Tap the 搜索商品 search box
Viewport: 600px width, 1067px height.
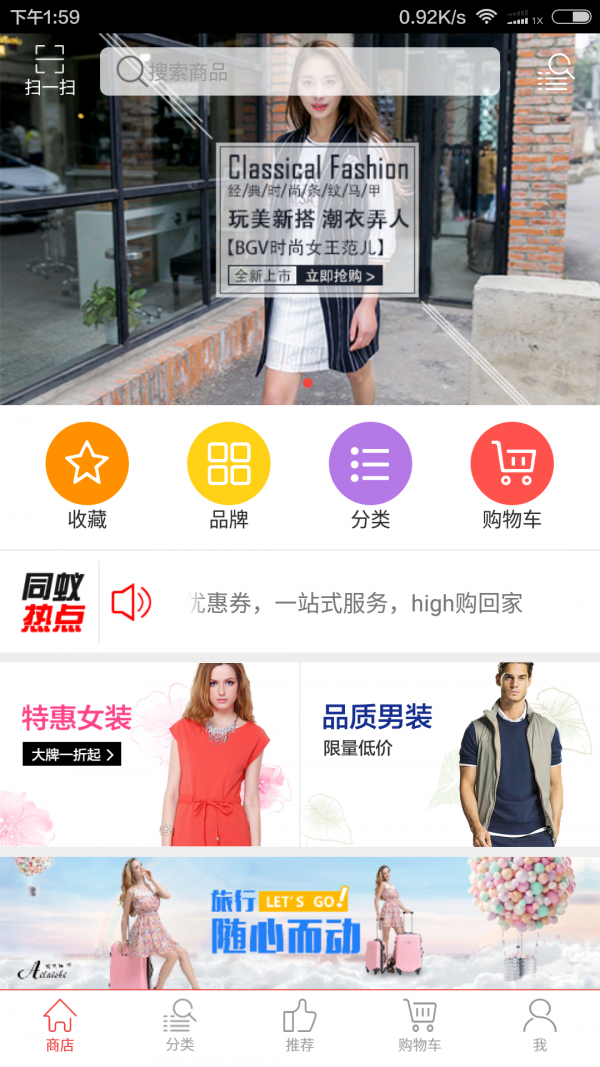point(300,72)
